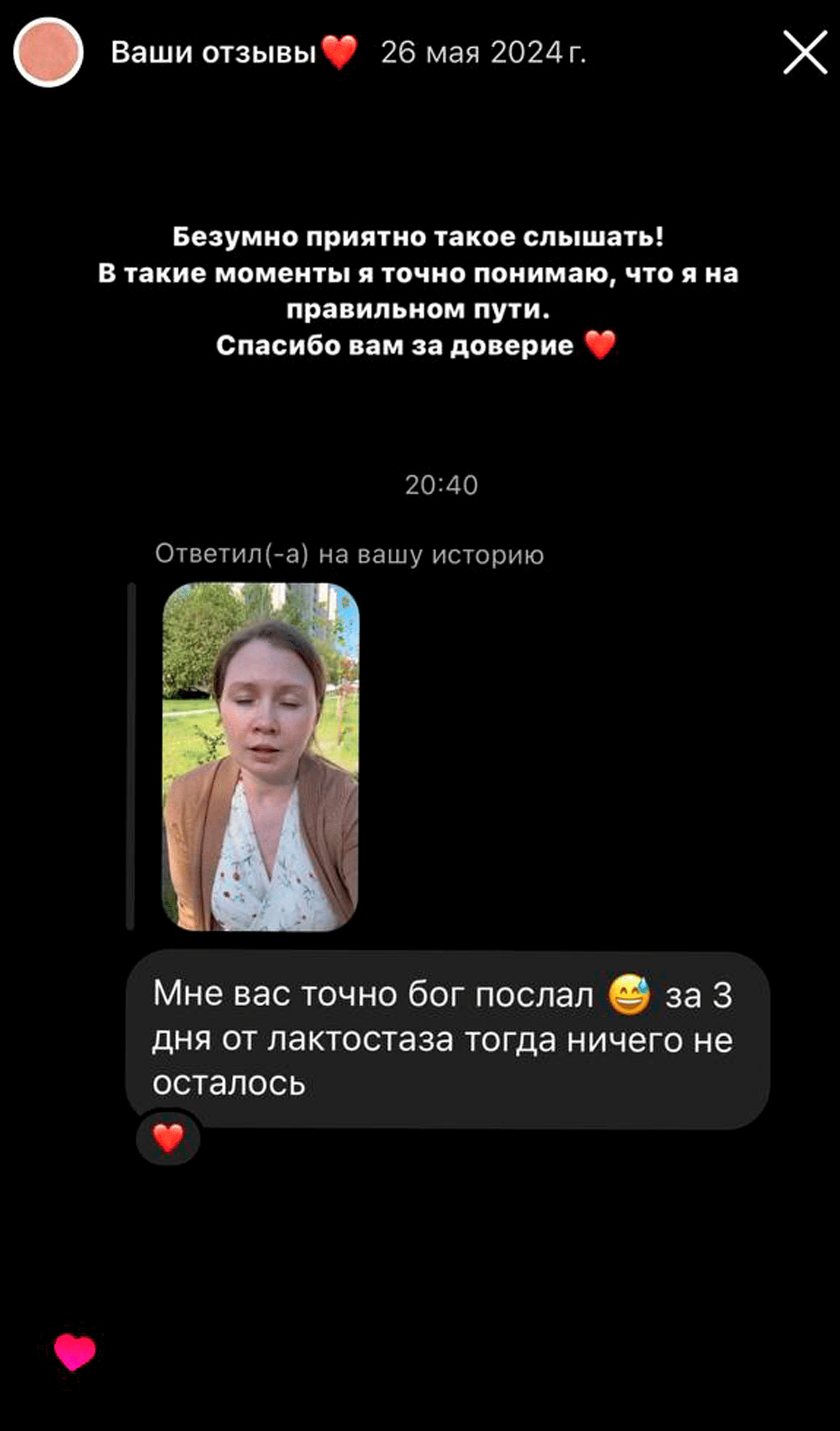Image resolution: width=840 pixels, height=1431 pixels.
Task: Open the profile avatar of the highlight
Action: [x=48, y=52]
